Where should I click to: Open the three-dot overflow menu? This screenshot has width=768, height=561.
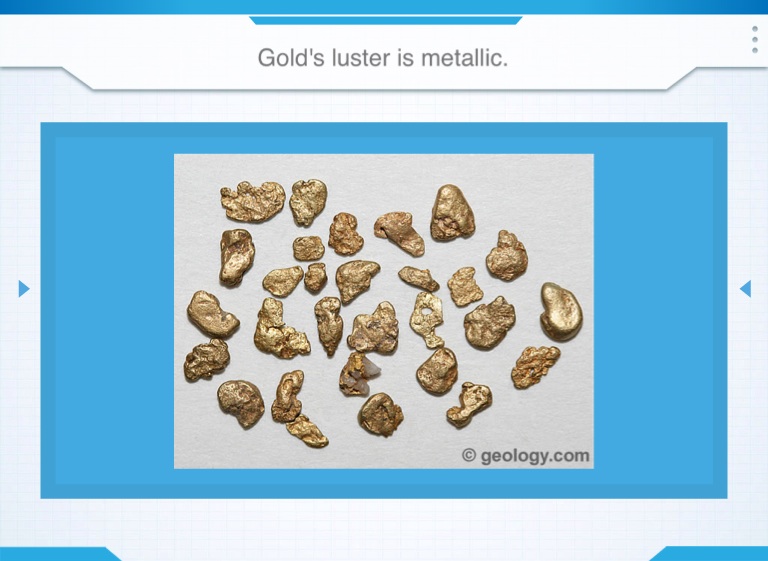(754, 40)
